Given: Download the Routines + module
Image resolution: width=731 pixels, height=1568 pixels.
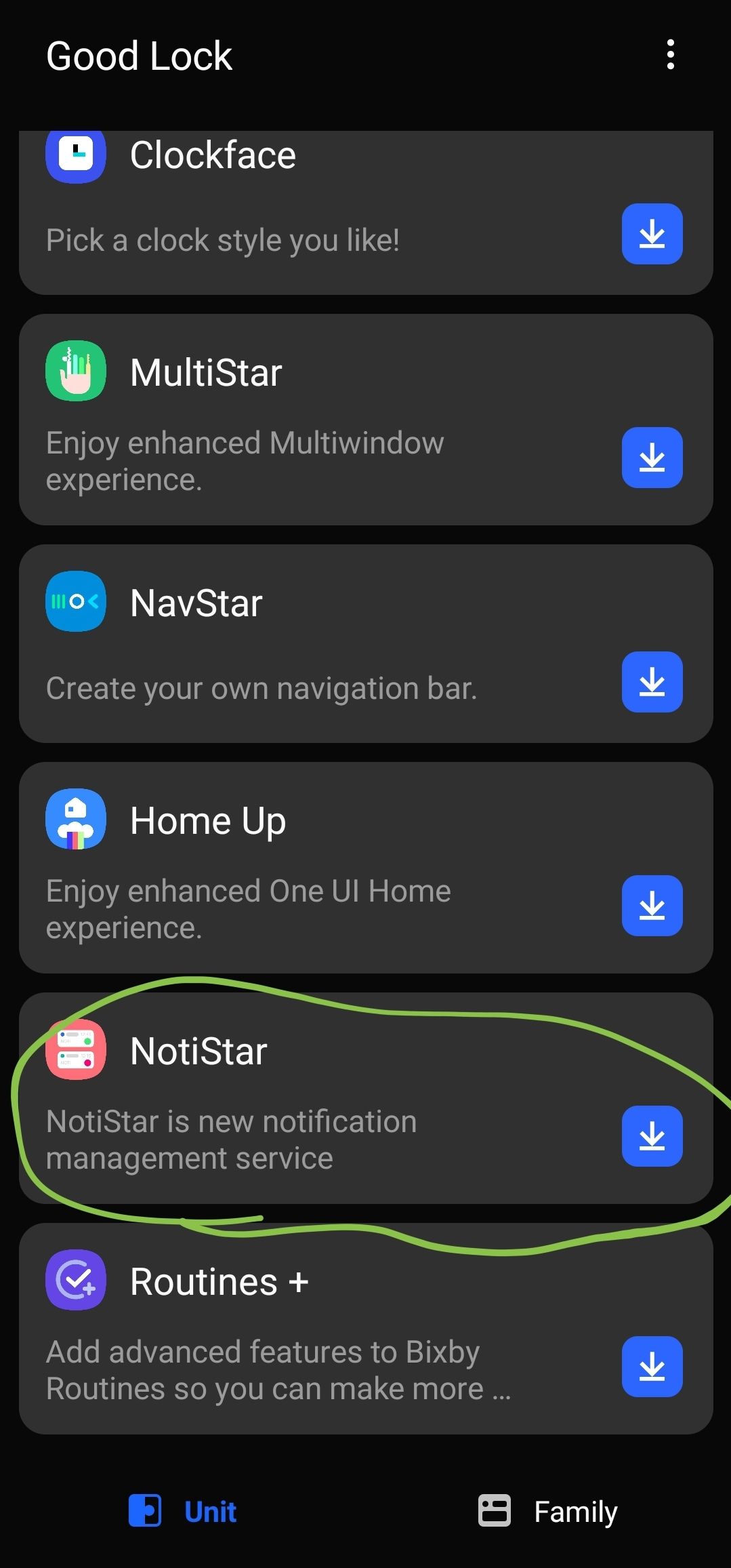Looking at the screenshot, I should point(652,1367).
